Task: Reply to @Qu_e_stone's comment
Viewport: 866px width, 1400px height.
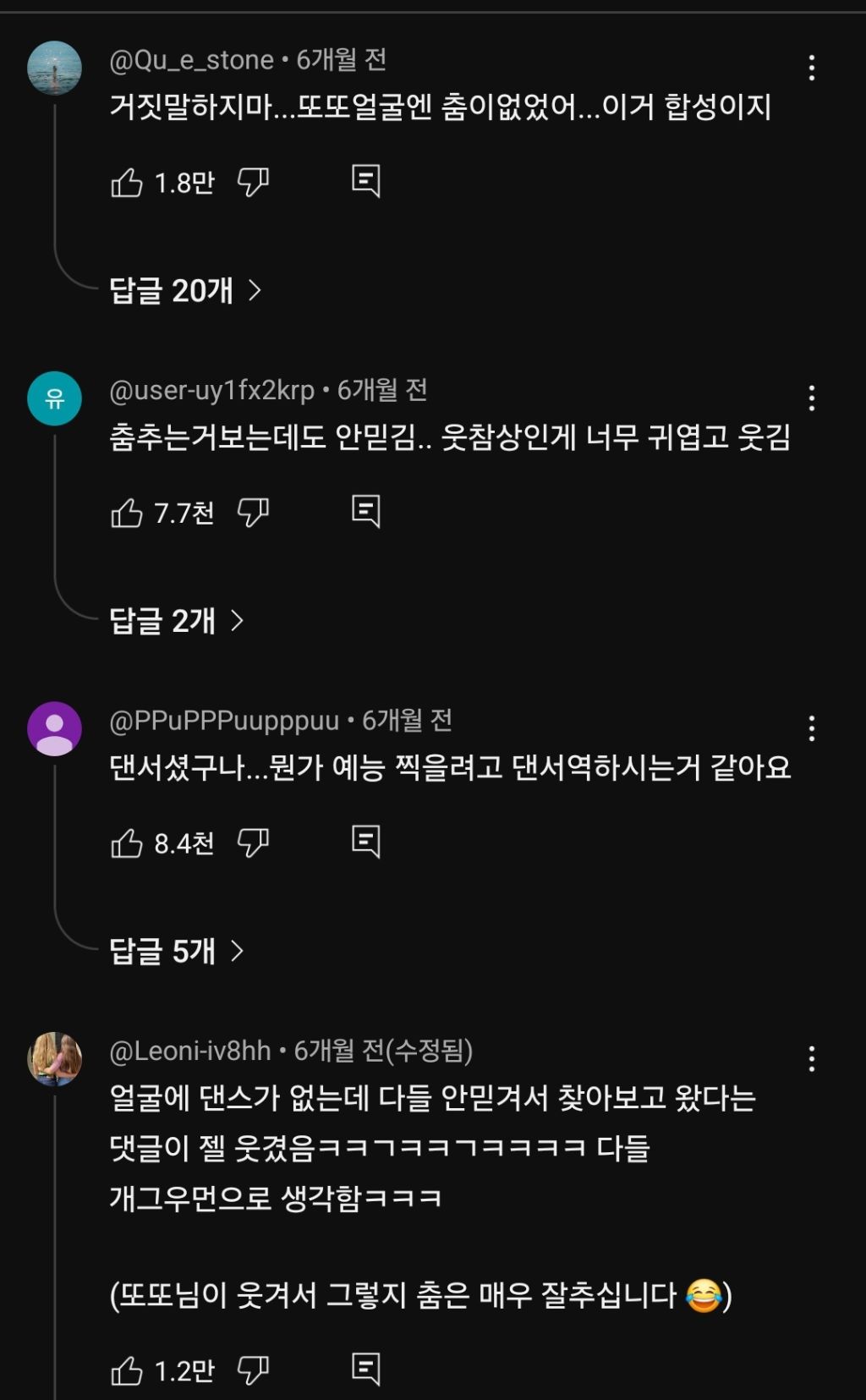Action: tap(366, 181)
